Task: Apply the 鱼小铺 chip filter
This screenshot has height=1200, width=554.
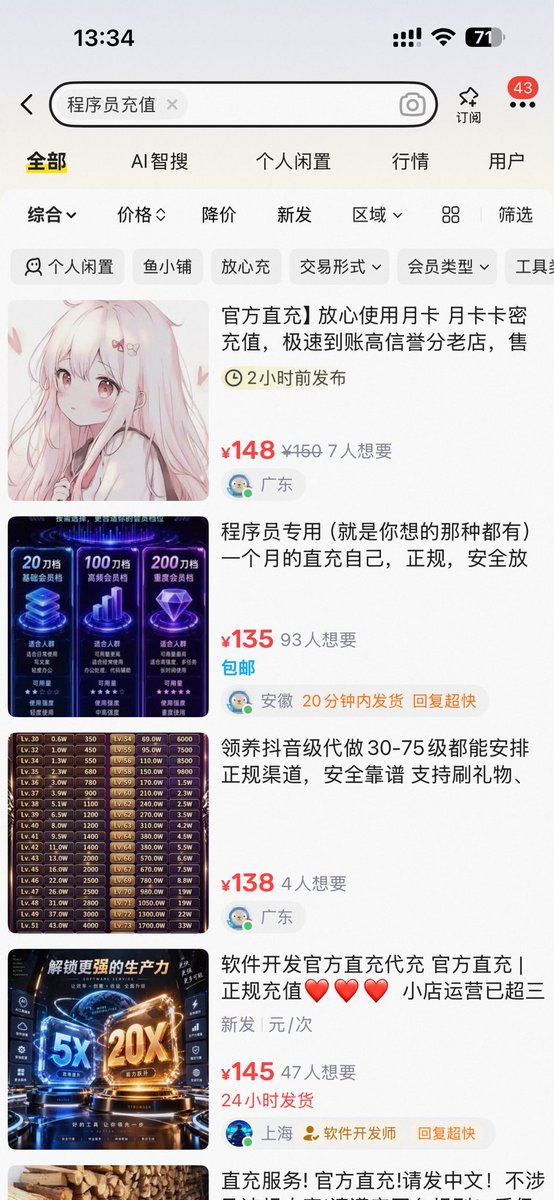Action: [167, 267]
